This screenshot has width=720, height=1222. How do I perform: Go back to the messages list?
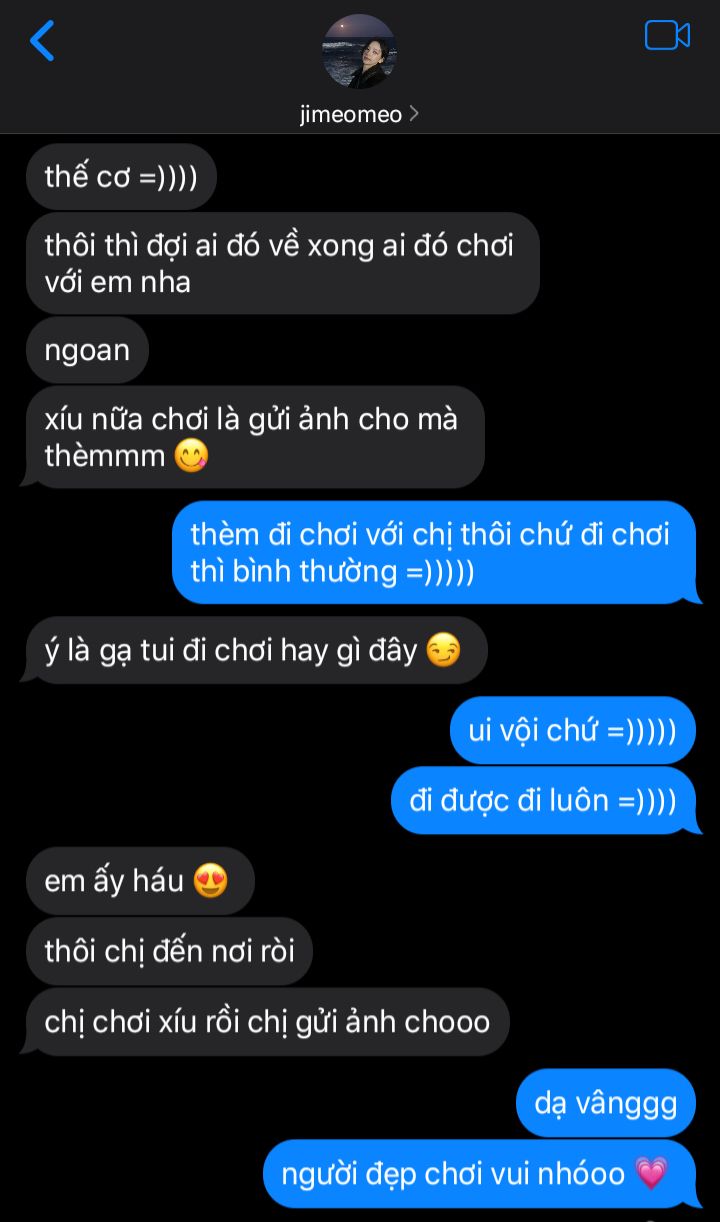pyautogui.click(x=41, y=41)
